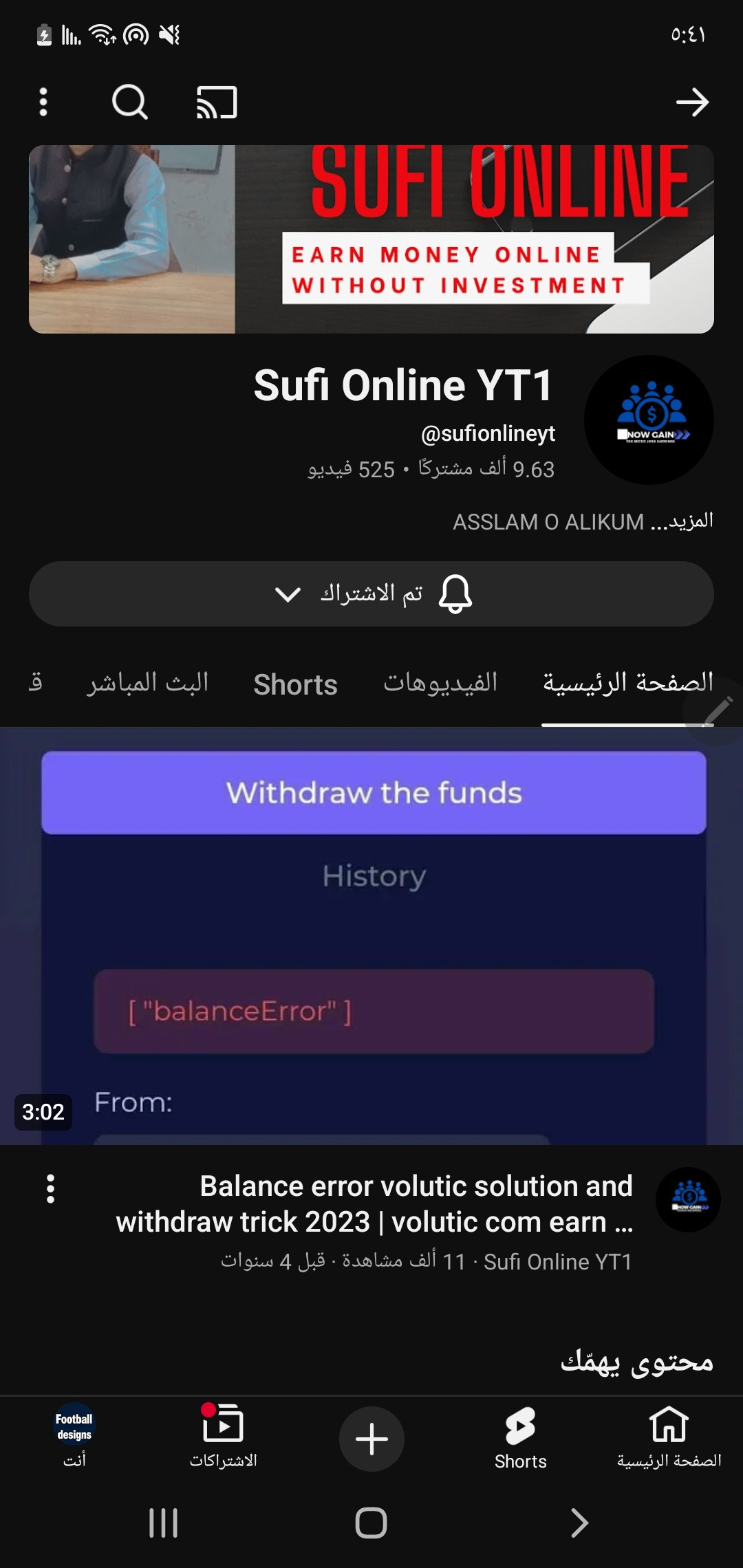Open the search icon
This screenshot has width=743, height=1568.
click(129, 102)
